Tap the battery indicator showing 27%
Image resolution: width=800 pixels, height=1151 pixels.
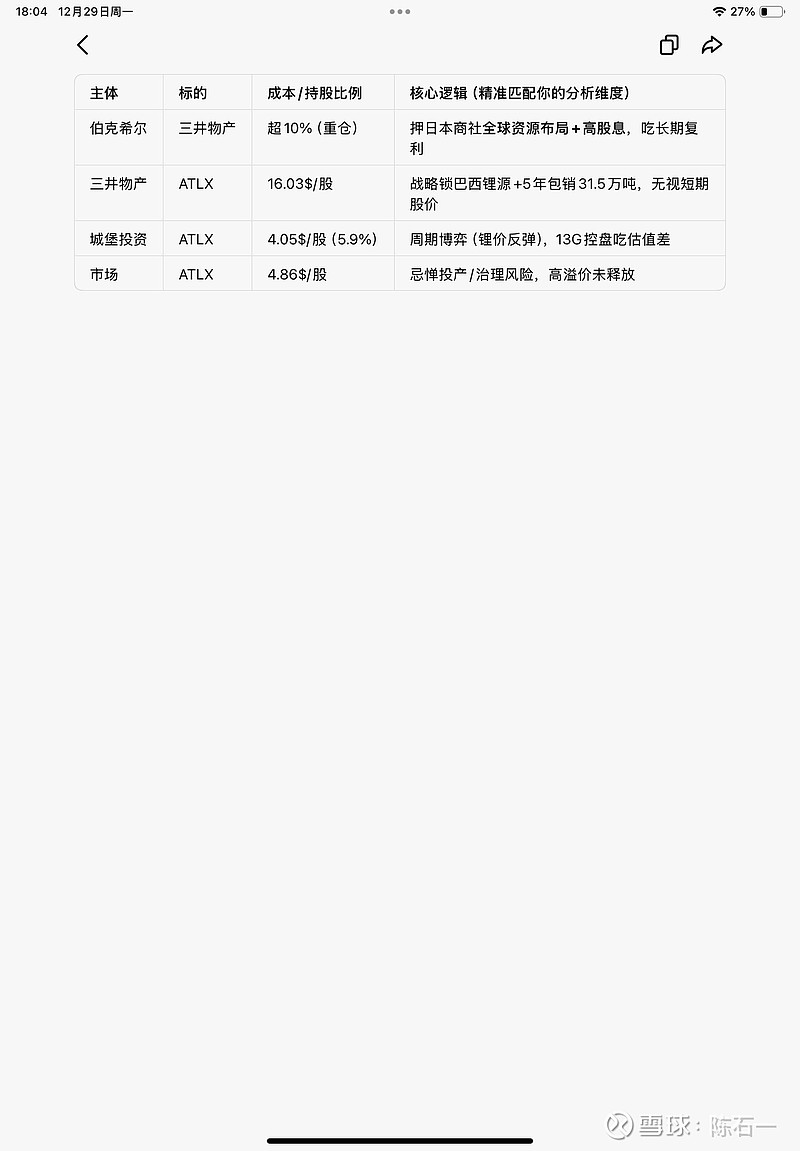point(771,11)
